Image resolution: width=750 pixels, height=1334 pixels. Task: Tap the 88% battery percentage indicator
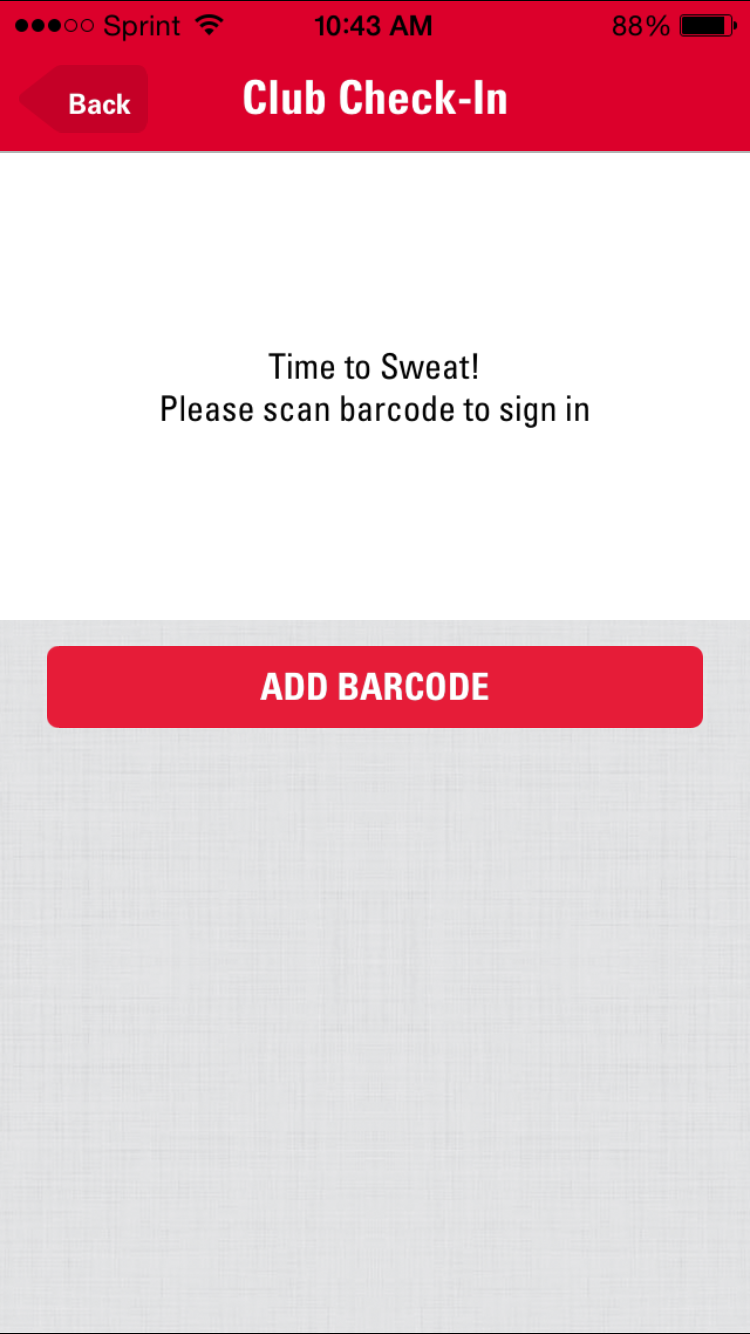(641, 25)
